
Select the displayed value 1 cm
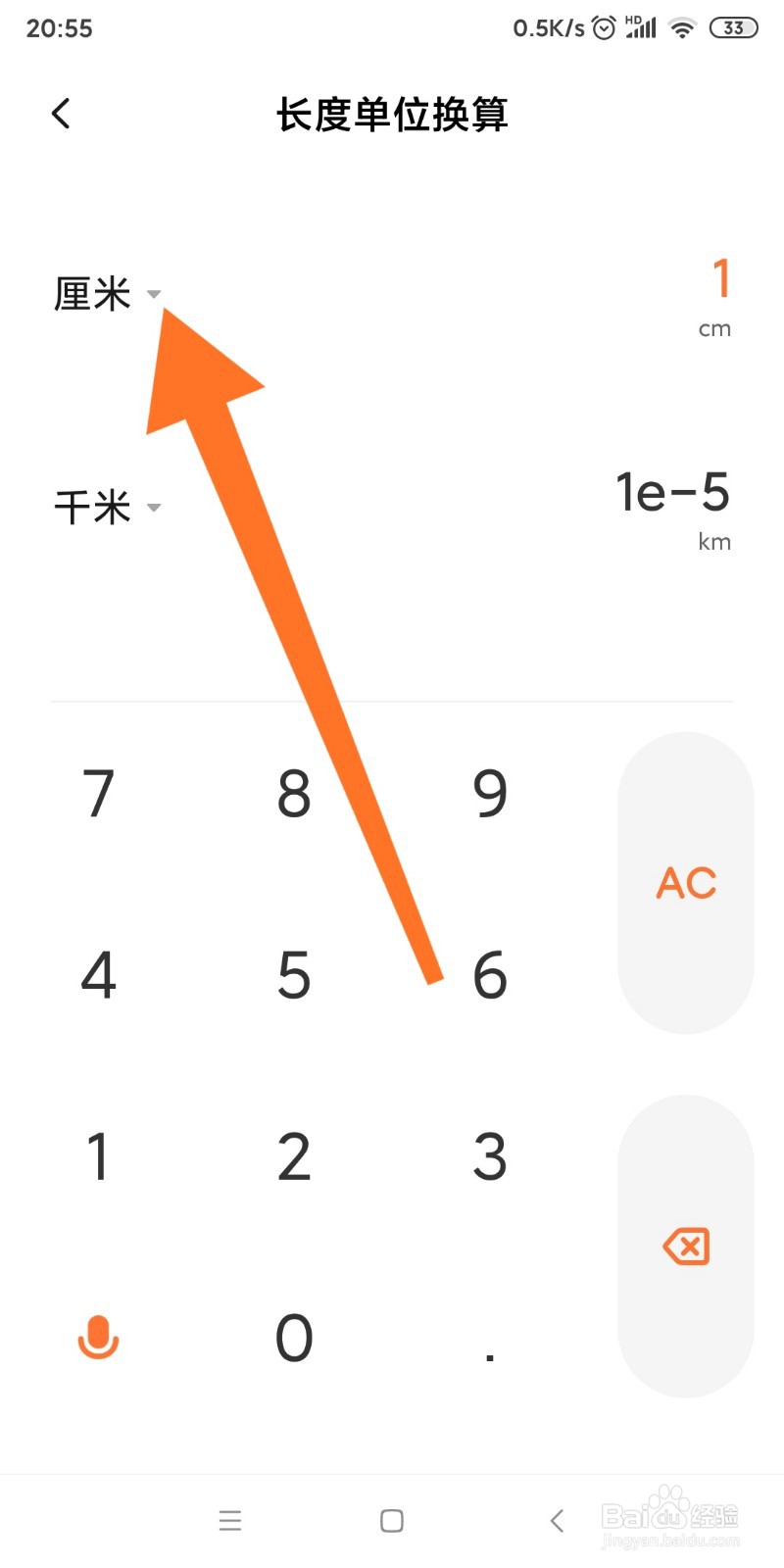click(x=719, y=289)
